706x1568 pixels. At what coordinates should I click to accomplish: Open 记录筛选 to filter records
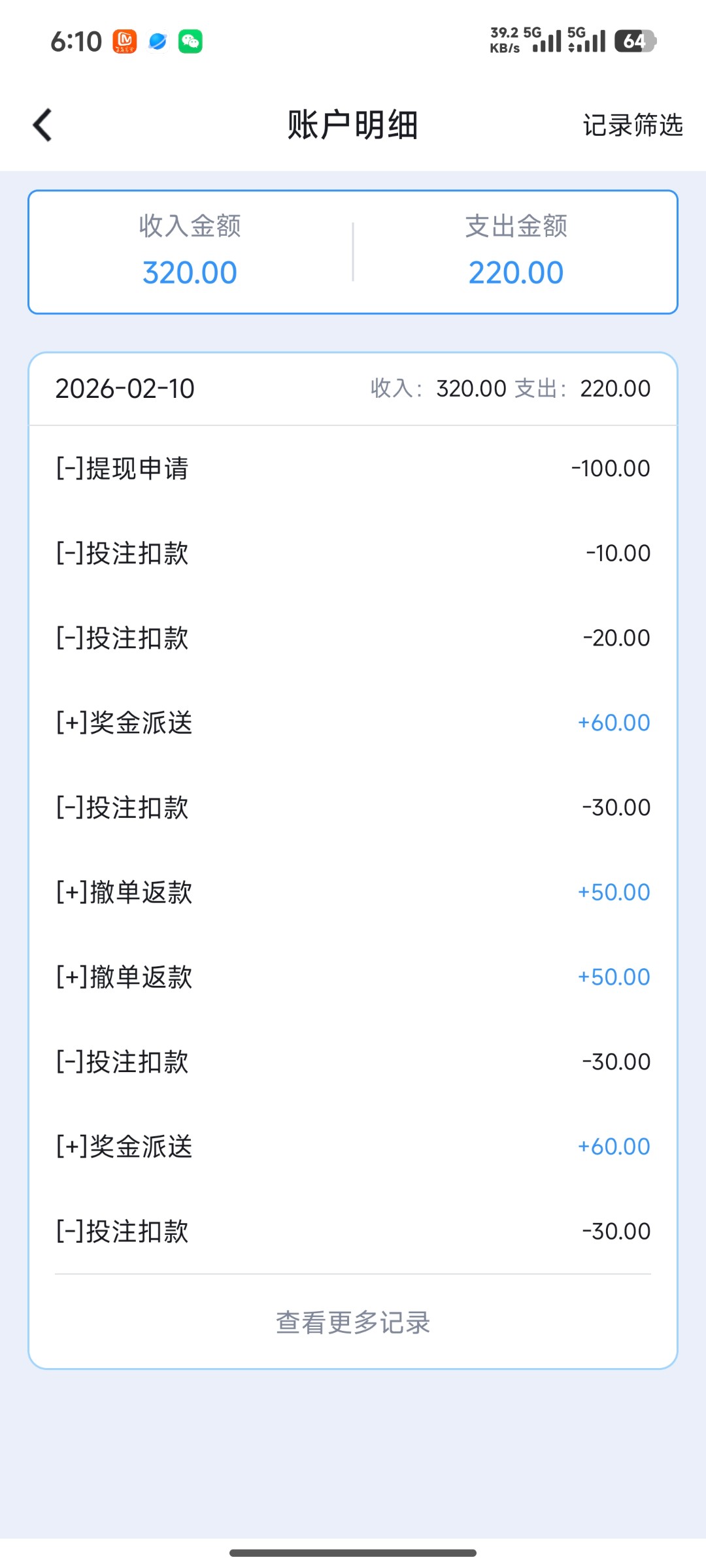tap(633, 124)
